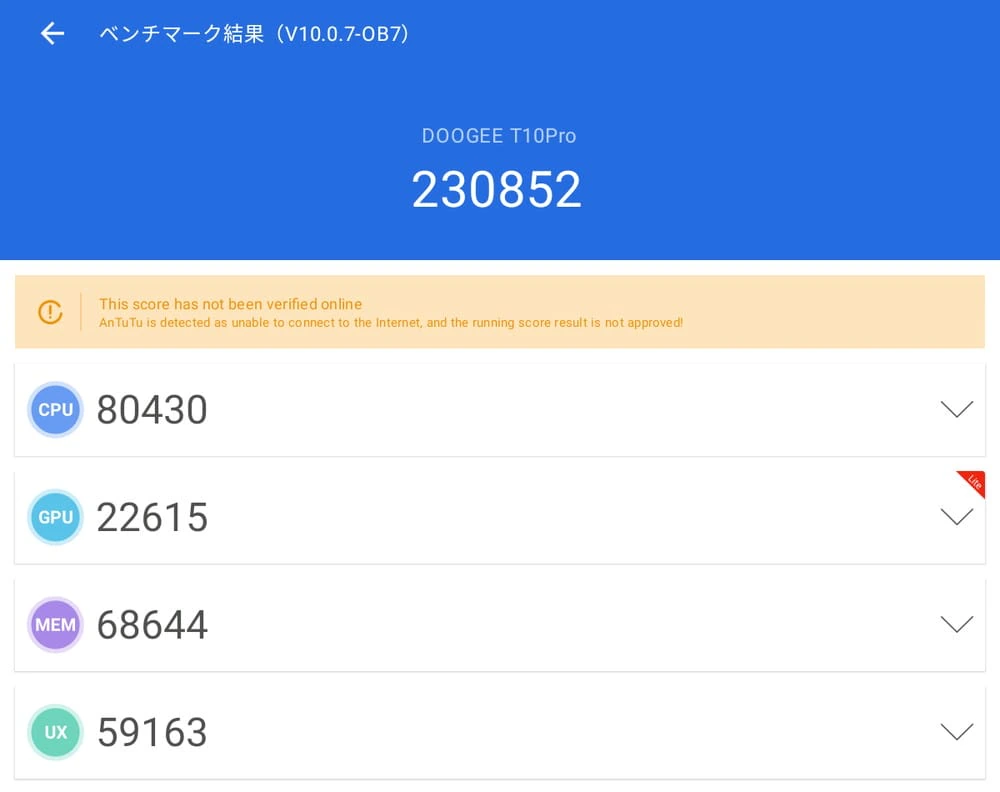Go back from benchmark results
Screen dimensions: 1000x792
tap(52, 34)
